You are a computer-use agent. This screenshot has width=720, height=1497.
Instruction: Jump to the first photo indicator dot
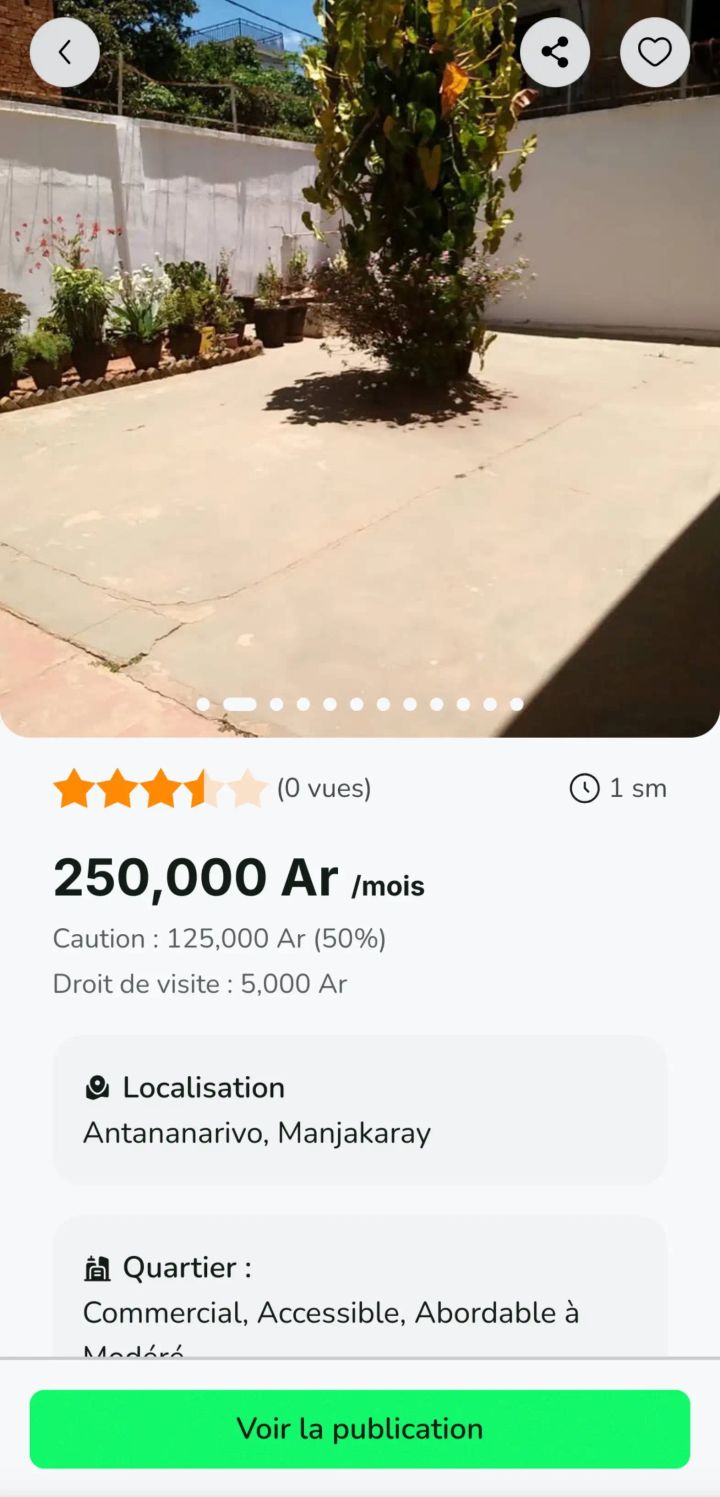click(x=203, y=704)
